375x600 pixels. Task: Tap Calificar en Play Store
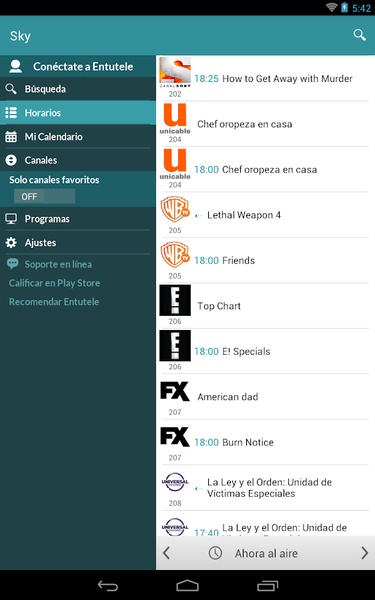coord(54,283)
